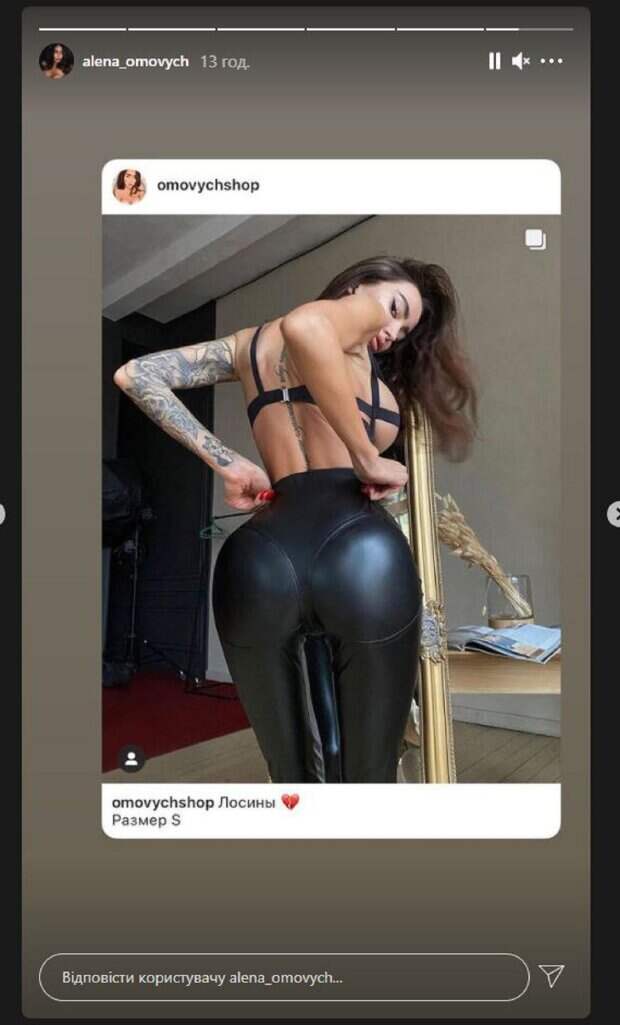
Task: Share the story via the send icon
Action: (x=551, y=976)
